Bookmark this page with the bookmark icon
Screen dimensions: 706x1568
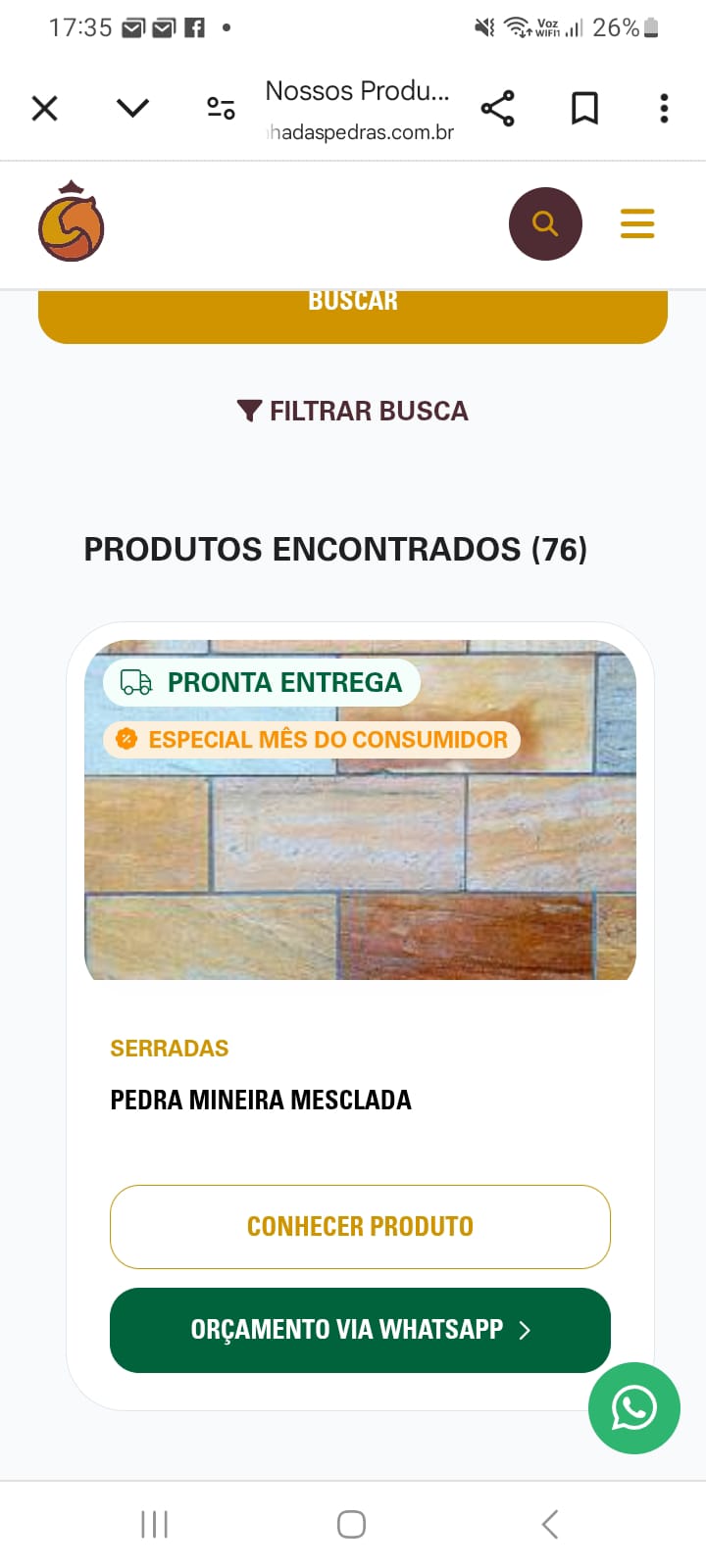(583, 108)
